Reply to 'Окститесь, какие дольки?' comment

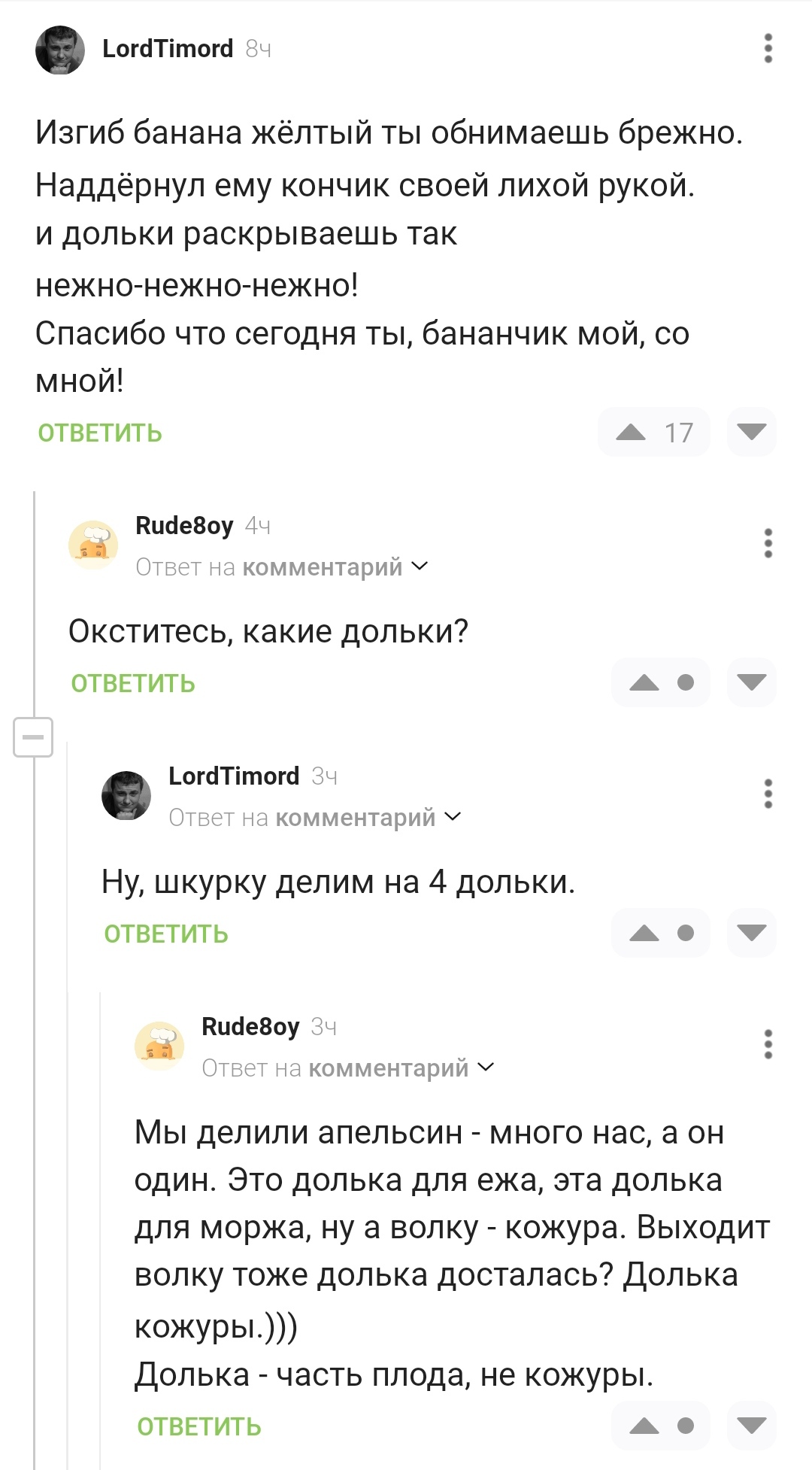pos(133,684)
